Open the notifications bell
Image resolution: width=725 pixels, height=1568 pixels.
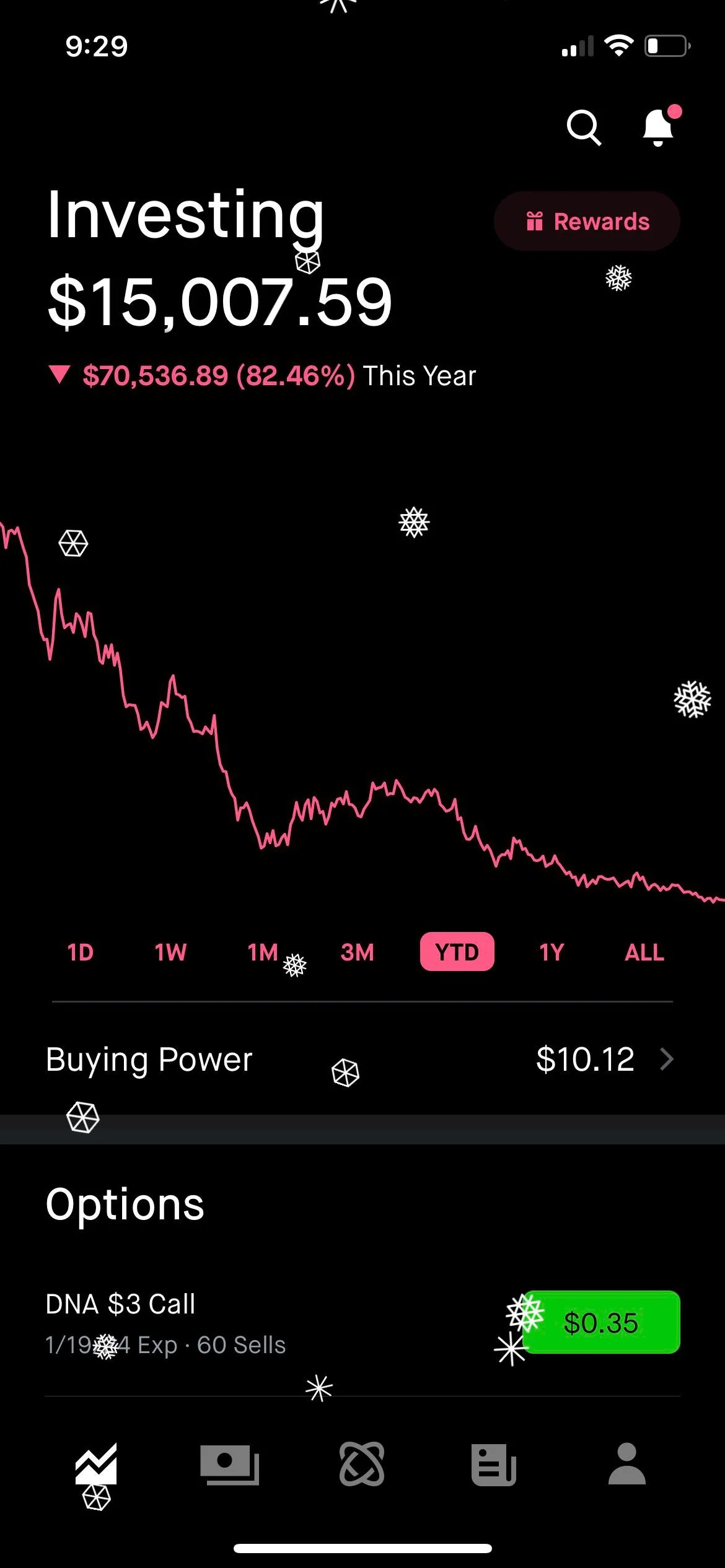(658, 128)
